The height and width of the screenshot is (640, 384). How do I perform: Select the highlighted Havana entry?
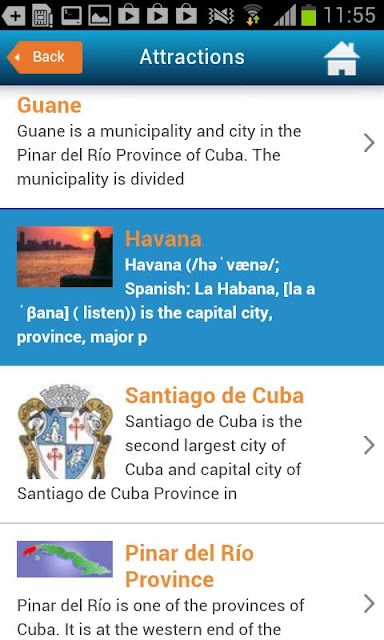click(192, 287)
